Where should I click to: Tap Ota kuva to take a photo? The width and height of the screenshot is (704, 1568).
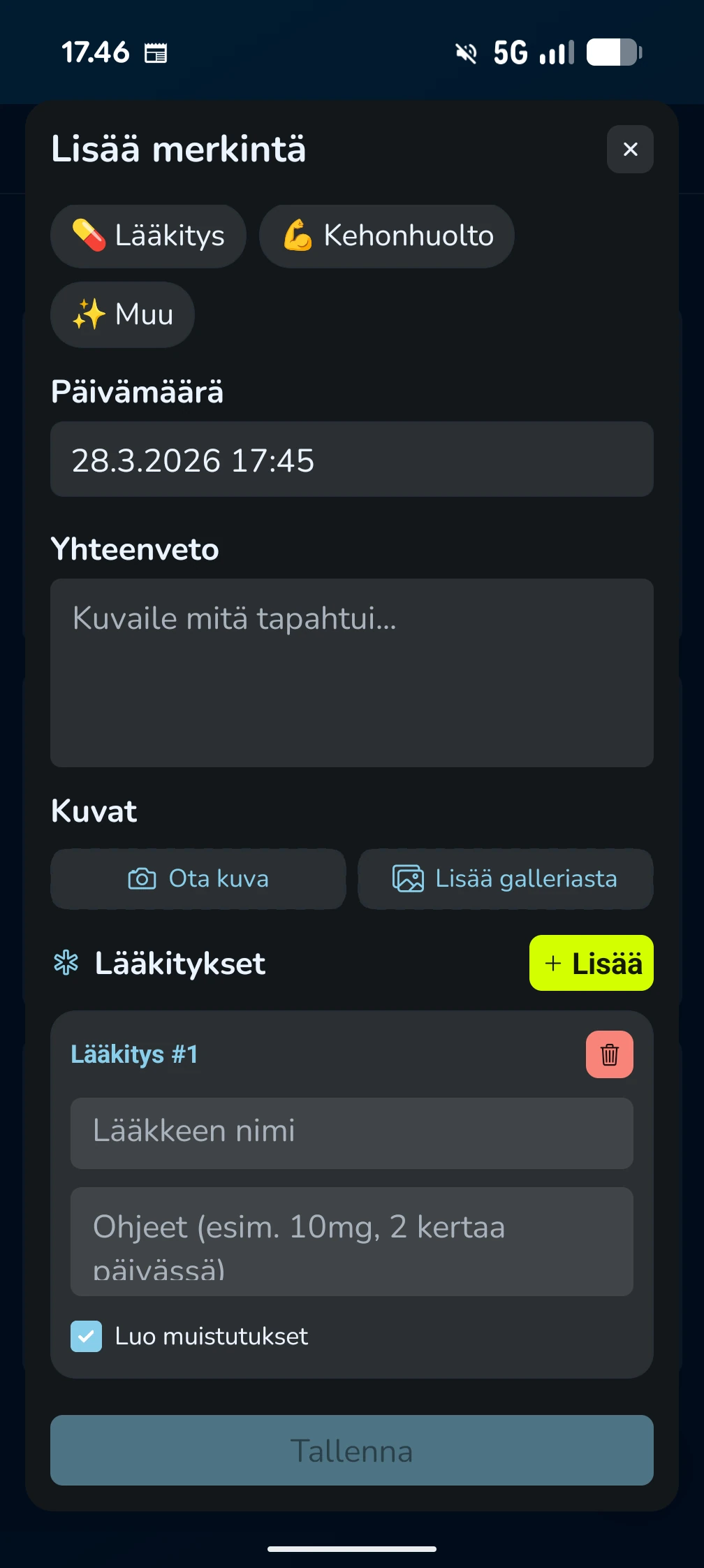(x=198, y=879)
